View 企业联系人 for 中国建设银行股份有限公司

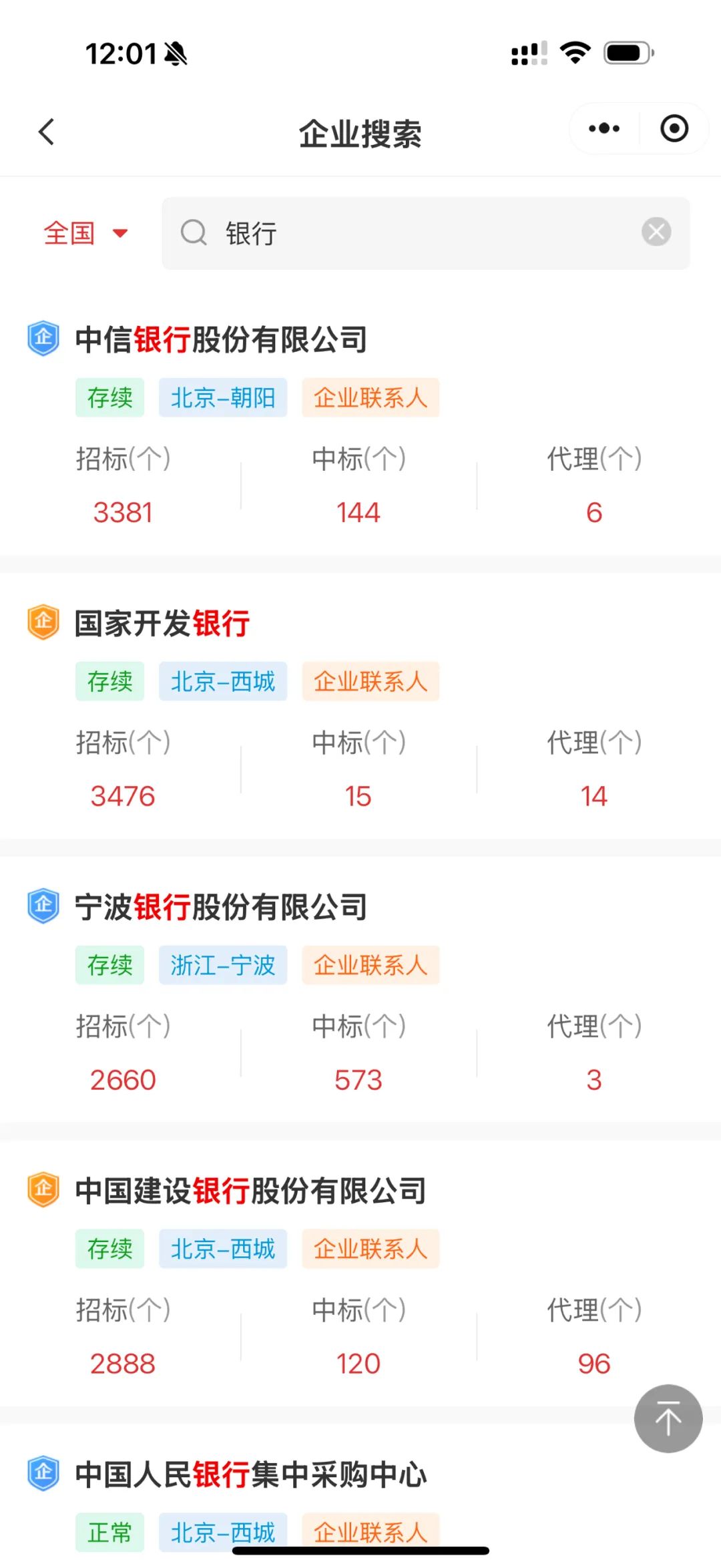coord(371,1249)
